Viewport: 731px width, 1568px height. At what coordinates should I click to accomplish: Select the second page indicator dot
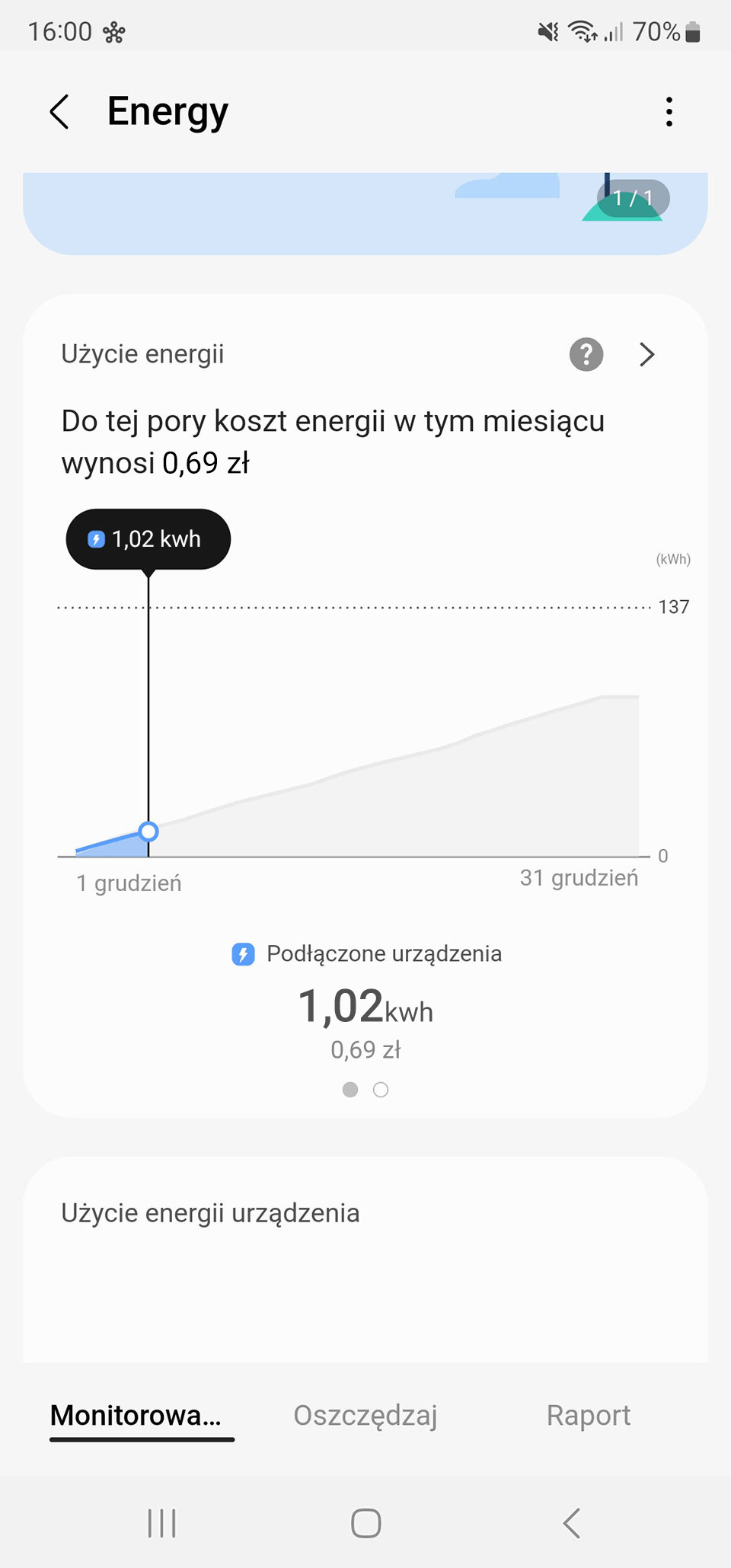click(381, 1090)
